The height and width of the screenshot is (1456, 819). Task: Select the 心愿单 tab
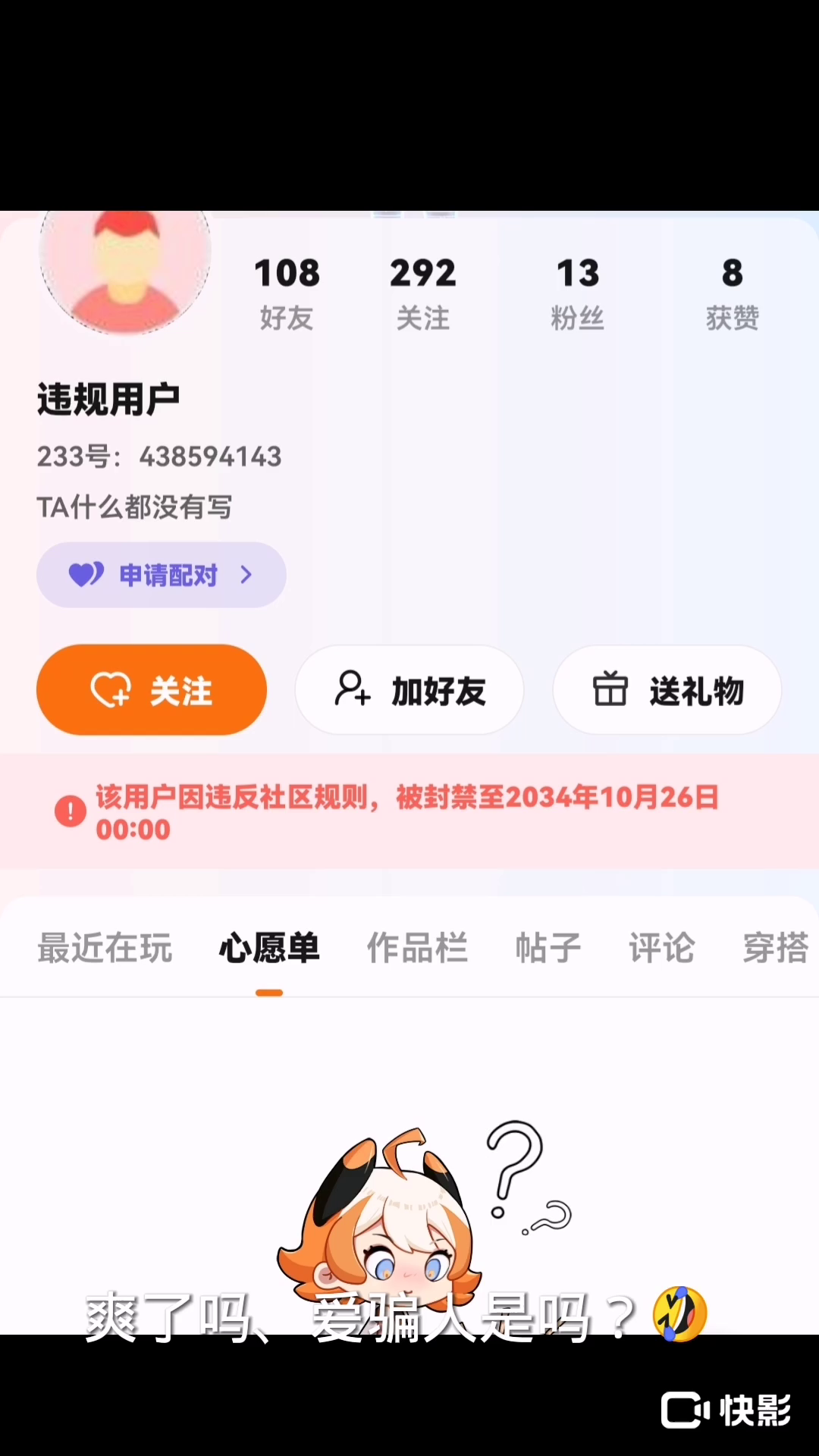(x=269, y=948)
